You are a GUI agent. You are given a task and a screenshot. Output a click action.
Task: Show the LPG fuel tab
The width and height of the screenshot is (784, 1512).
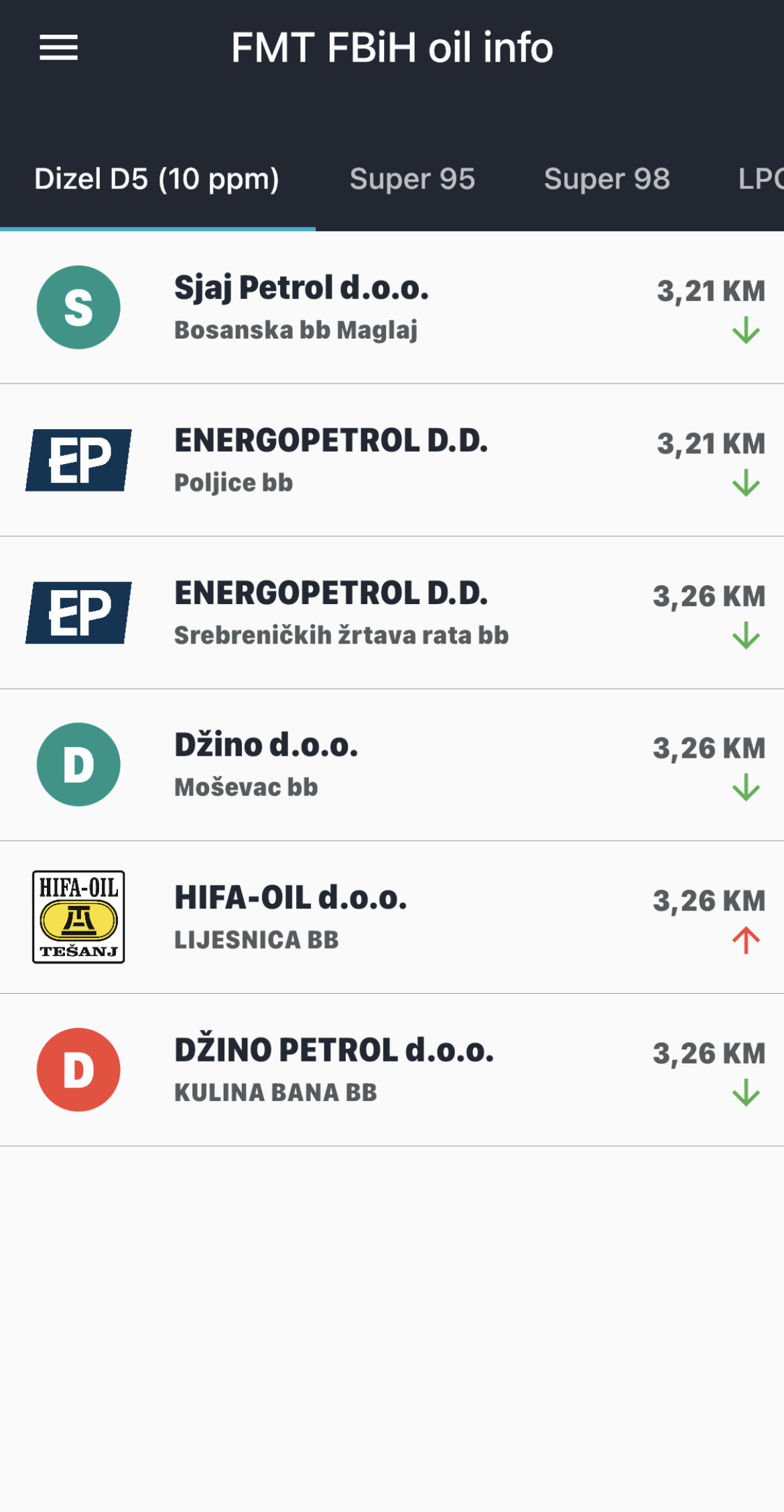760,179
